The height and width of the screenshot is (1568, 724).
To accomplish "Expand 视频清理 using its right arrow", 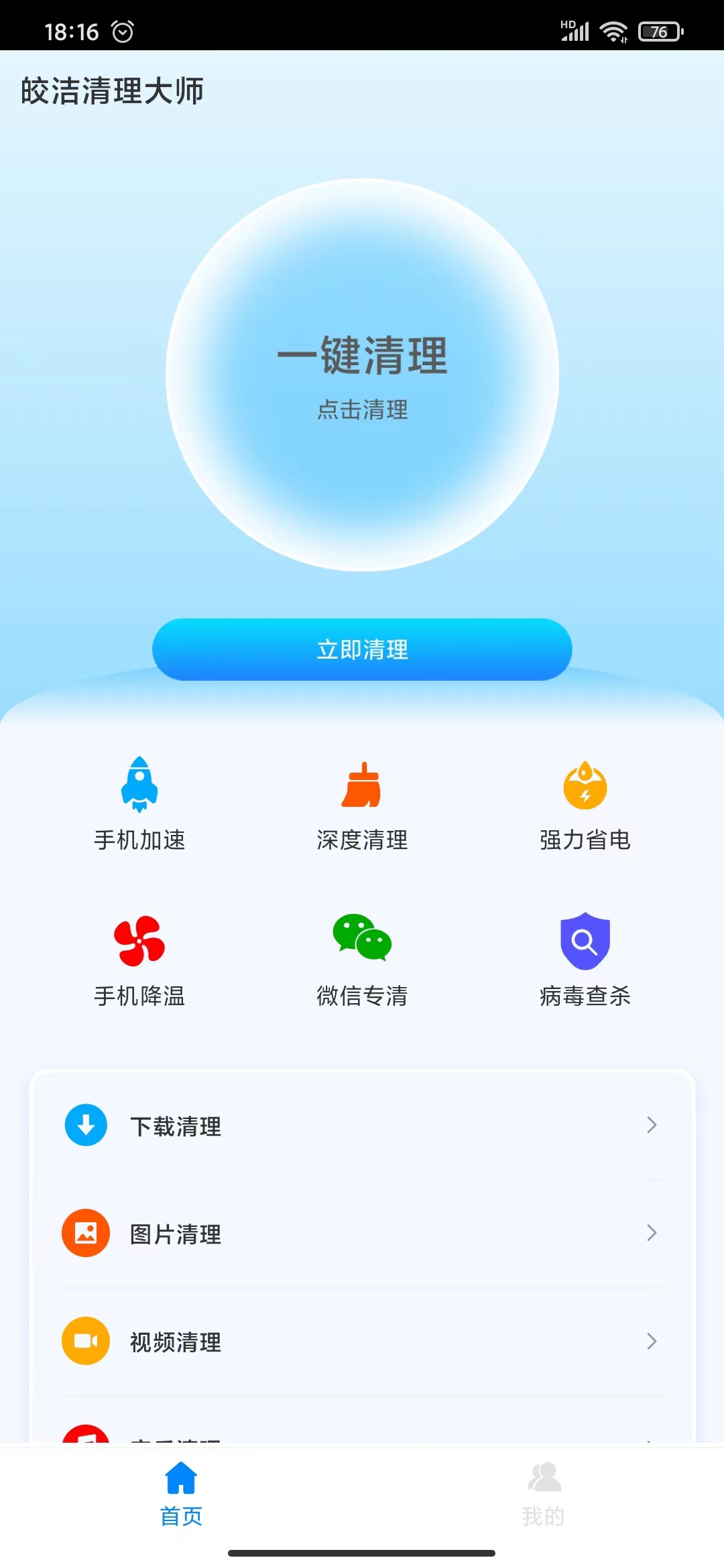I will click(651, 1341).
